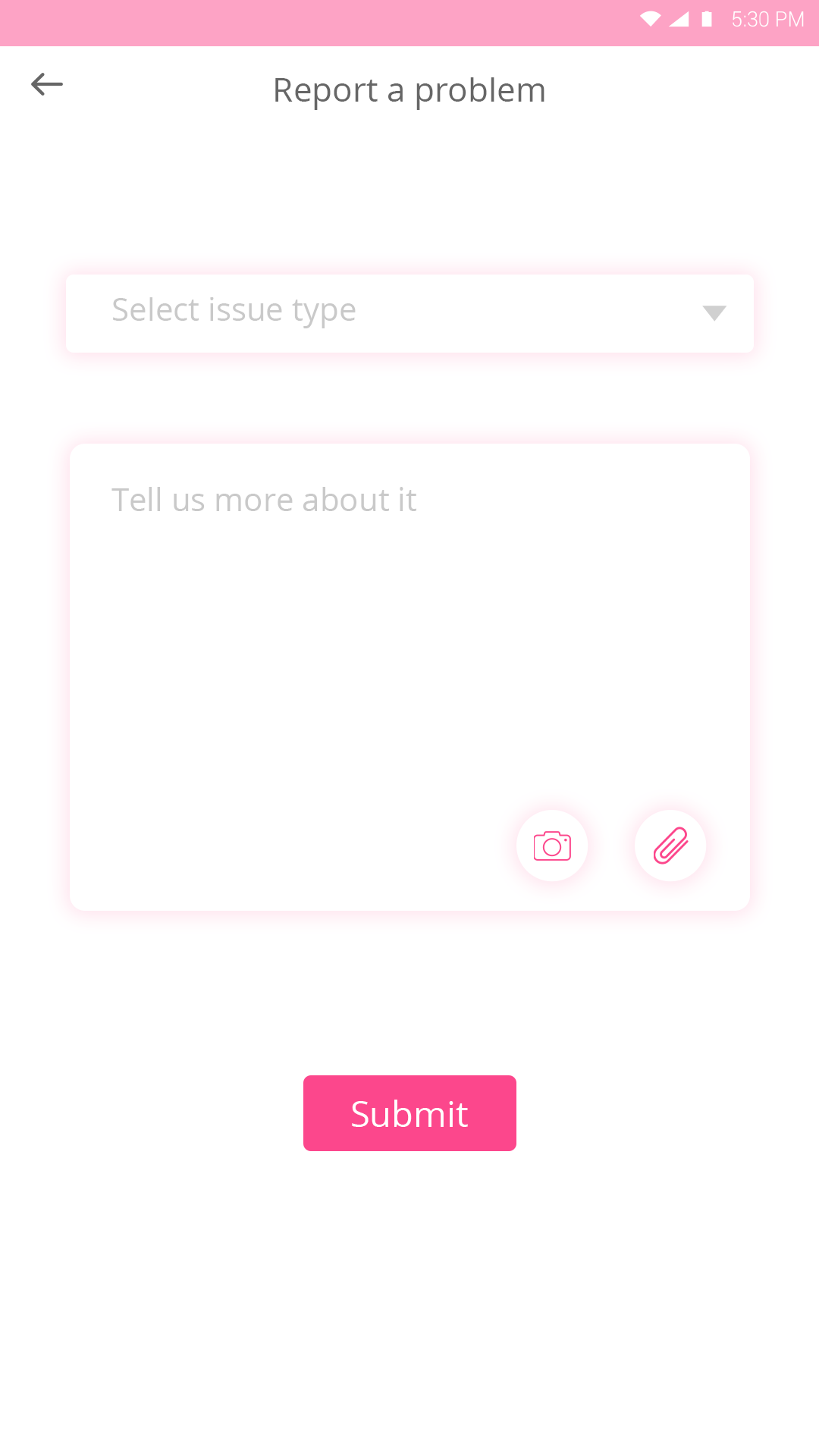Open the camera to capture the problem
The image size is (819, 1456).
pos(551,846)
